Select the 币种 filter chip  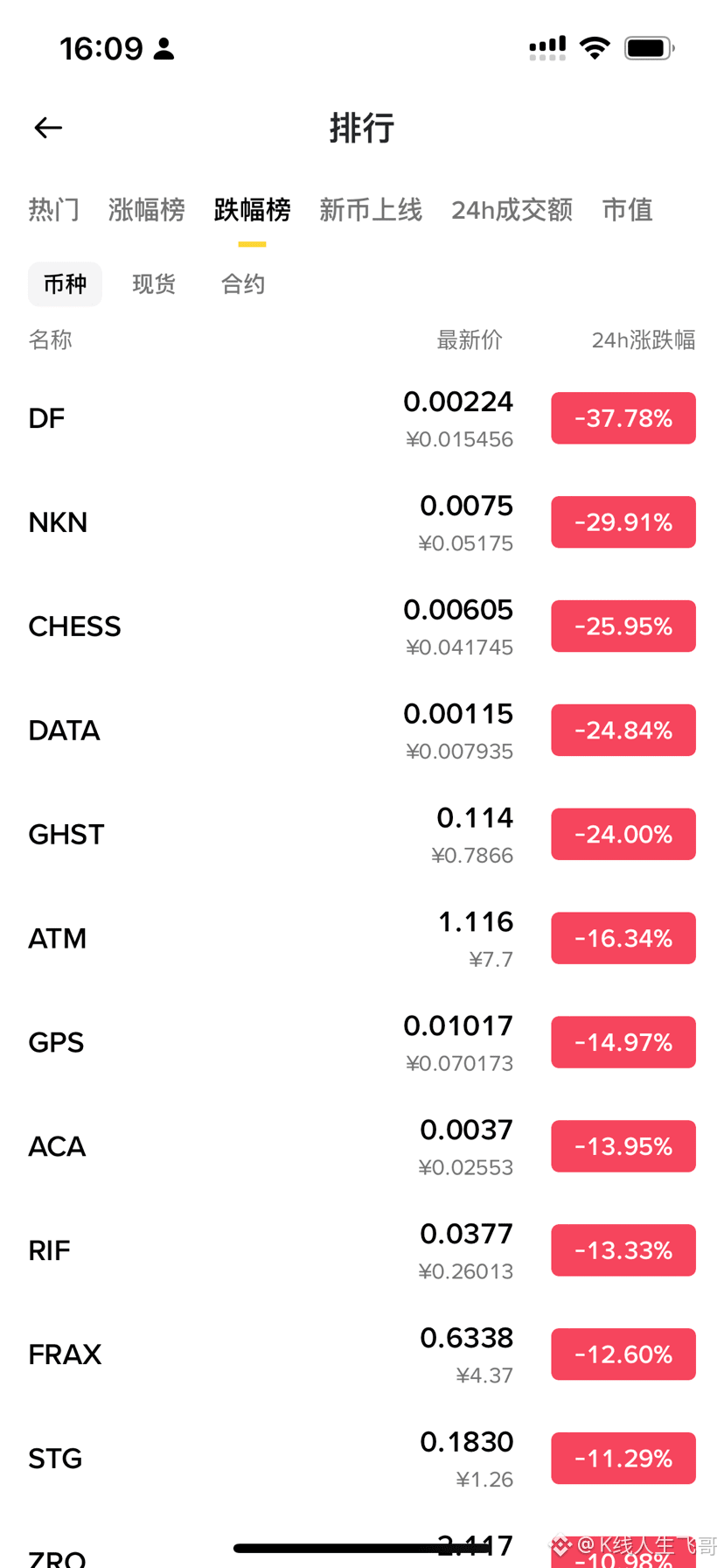(x=65, y=284)
